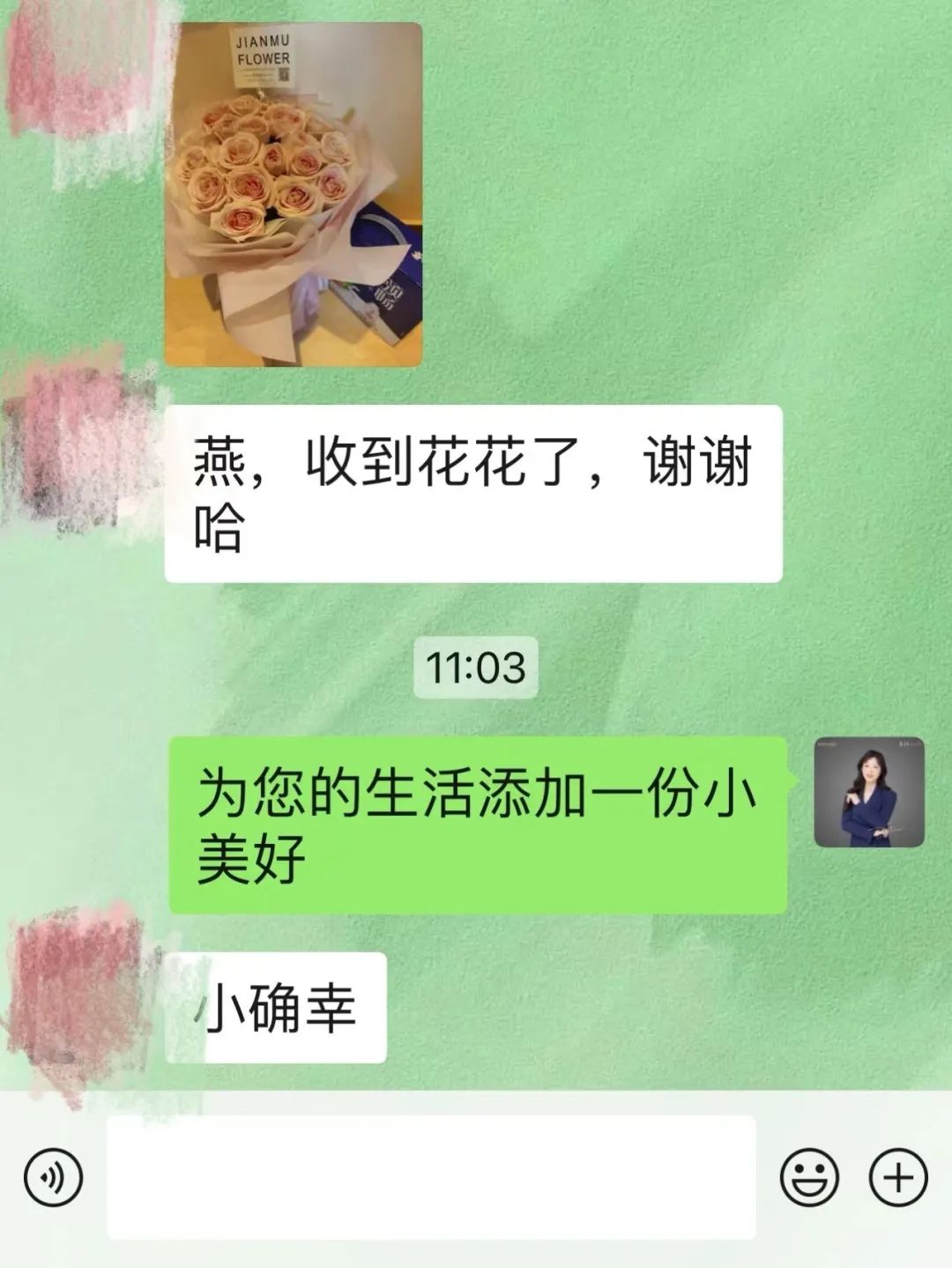The width and height of the screenshot is (952, 1268).
Task: Open the flower bouquet photo message
Action: point(294,194)
